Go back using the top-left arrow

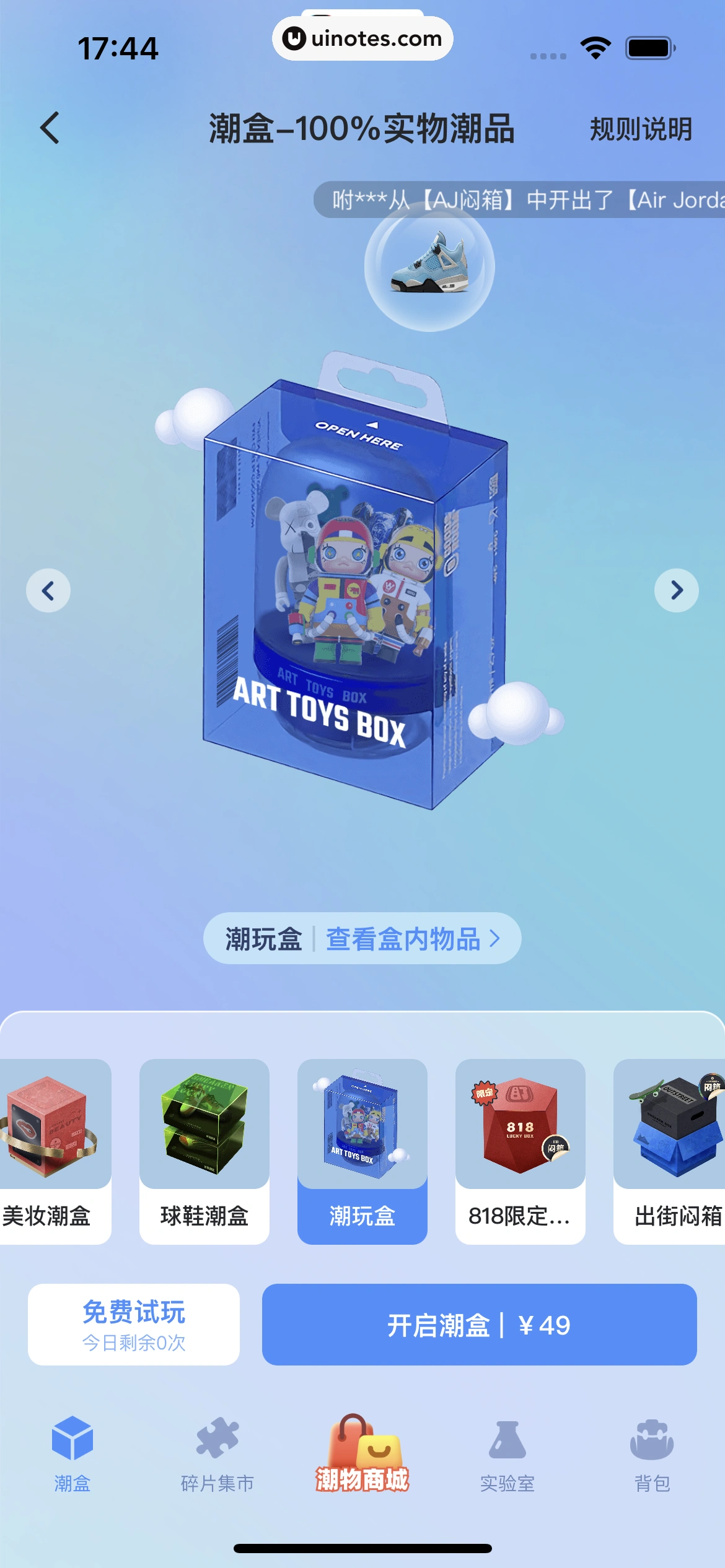click(x=50, y=128)
